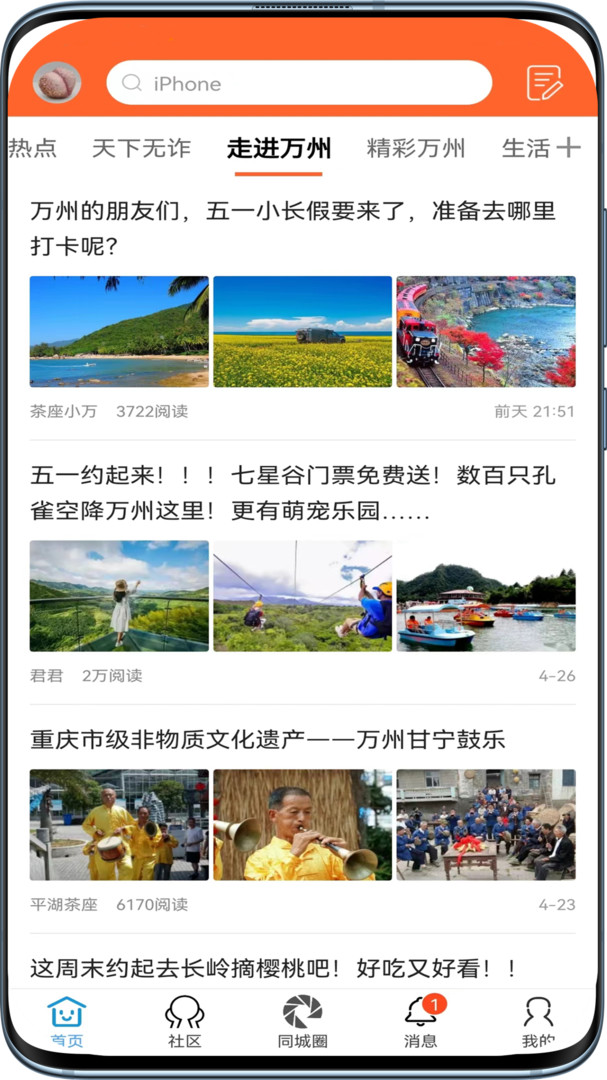Switch to the 精彩万州 tab
Screen dimensions: 607x1080
(x=416, y=149)
